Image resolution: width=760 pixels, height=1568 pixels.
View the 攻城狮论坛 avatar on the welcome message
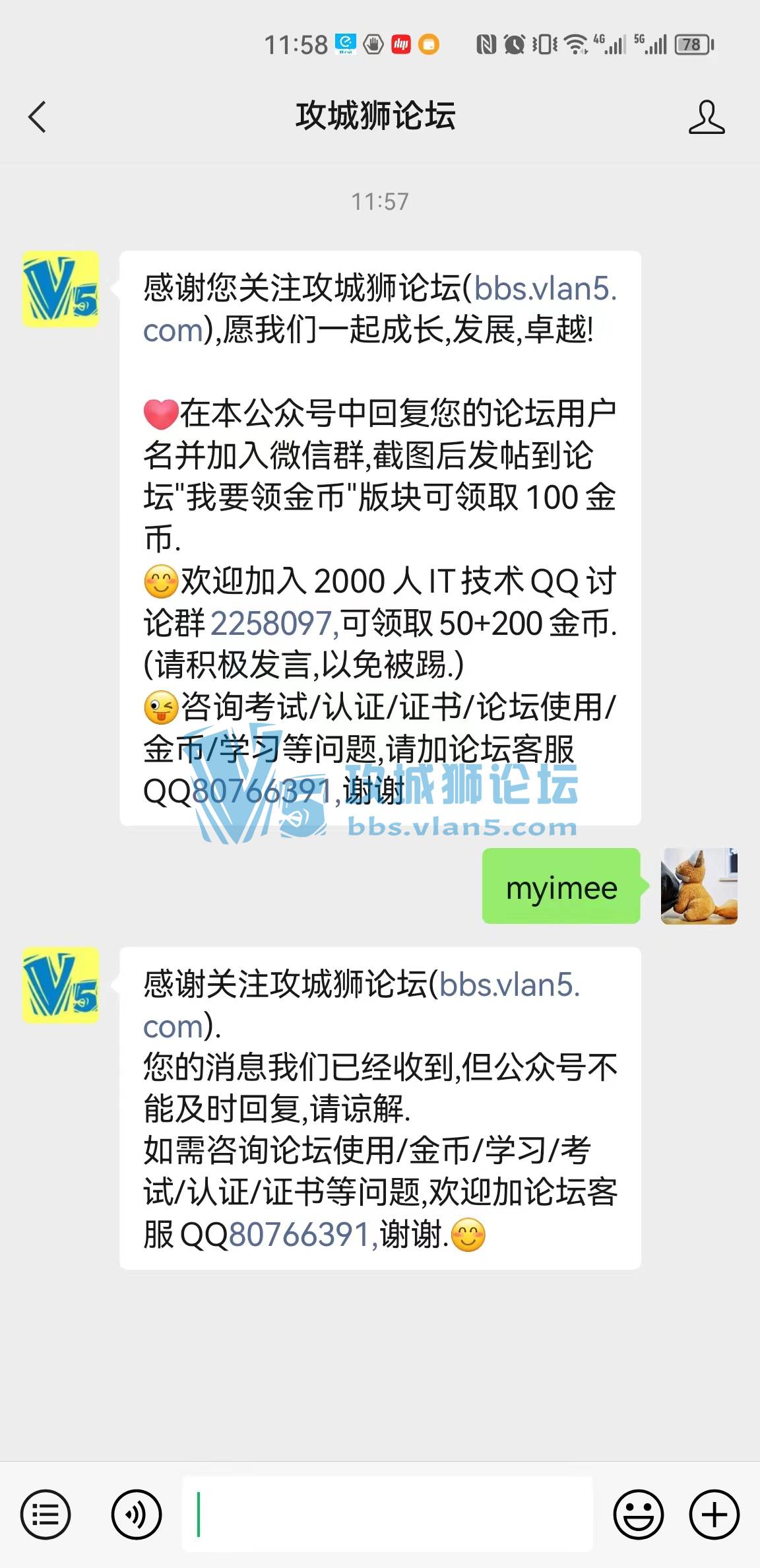(61, 289)
